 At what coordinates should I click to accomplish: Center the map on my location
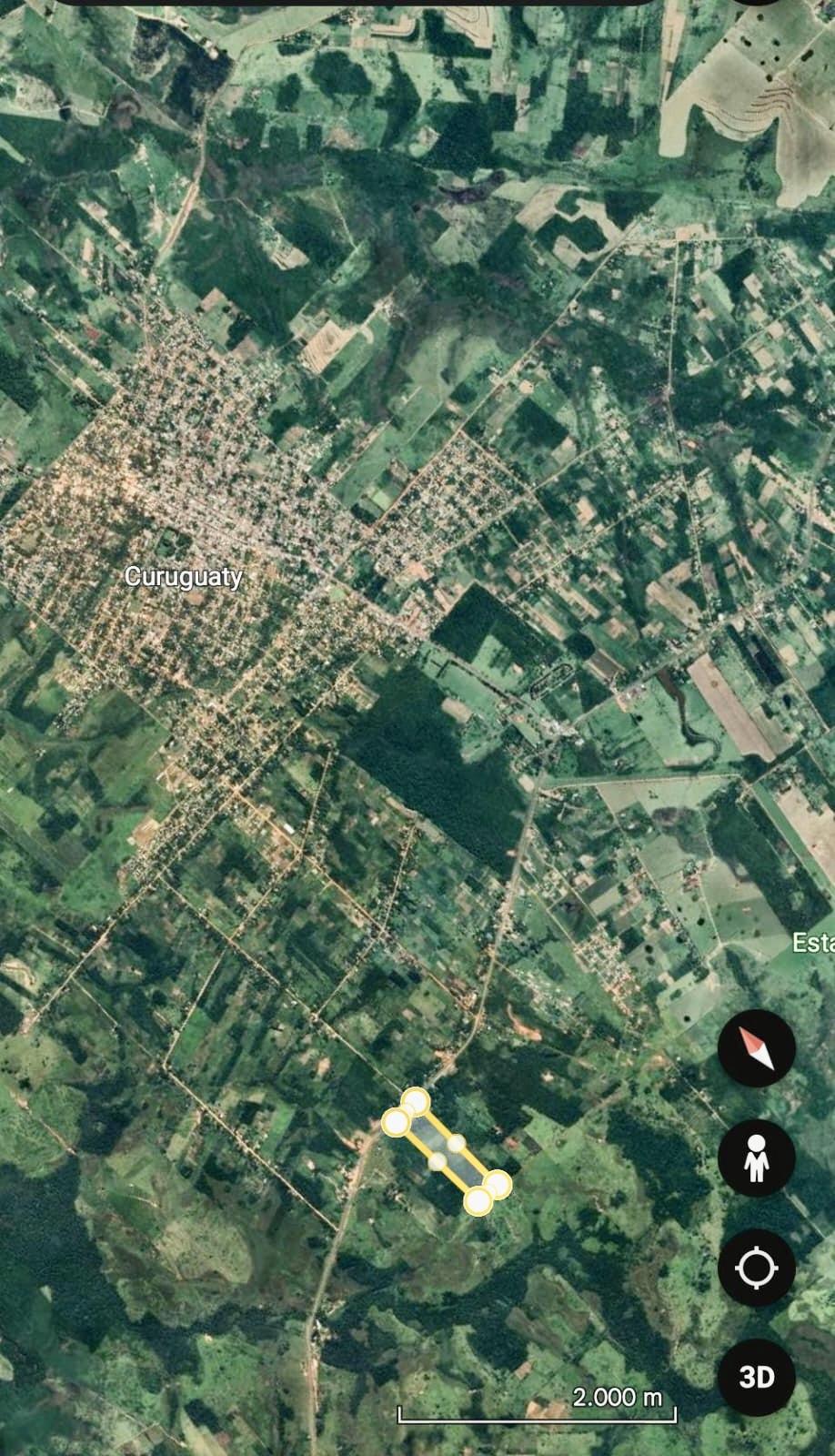756,1268
